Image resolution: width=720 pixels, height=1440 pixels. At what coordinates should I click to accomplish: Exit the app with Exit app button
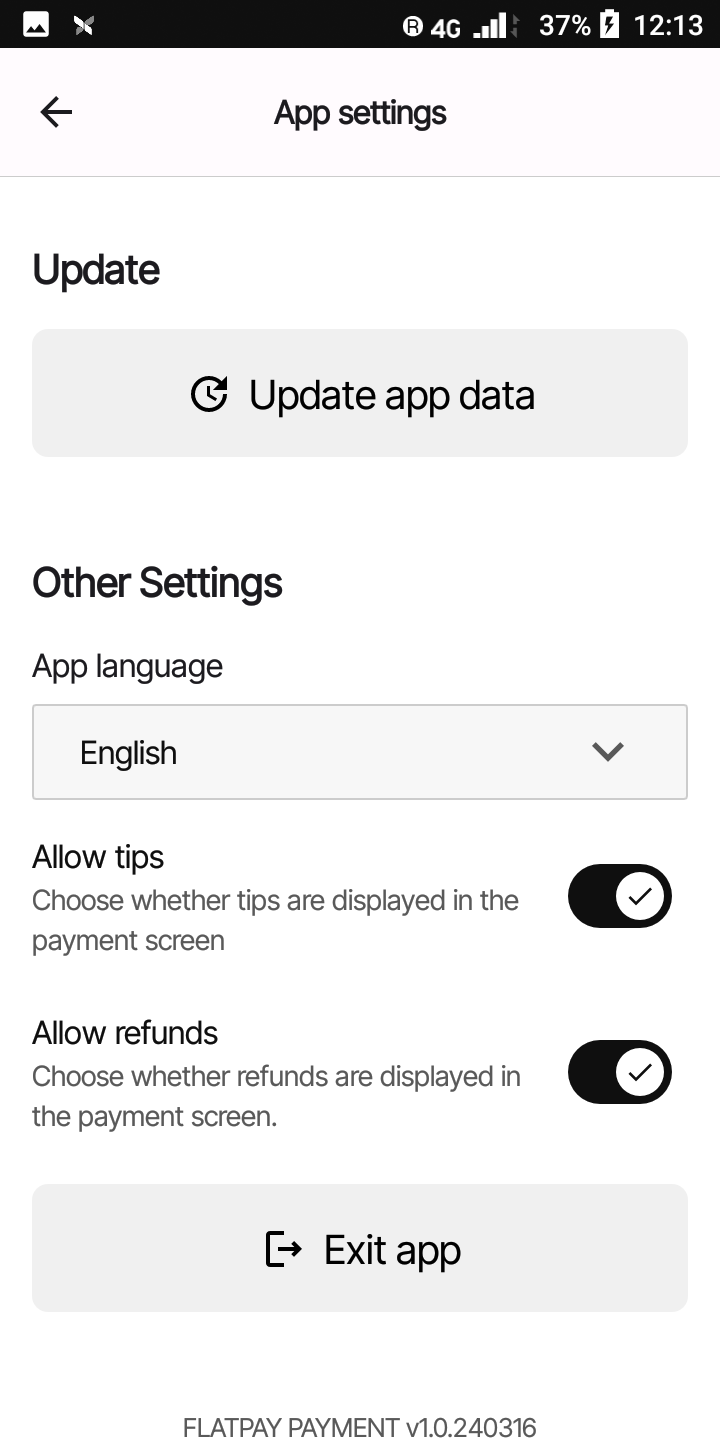(x=360, y=1249)
